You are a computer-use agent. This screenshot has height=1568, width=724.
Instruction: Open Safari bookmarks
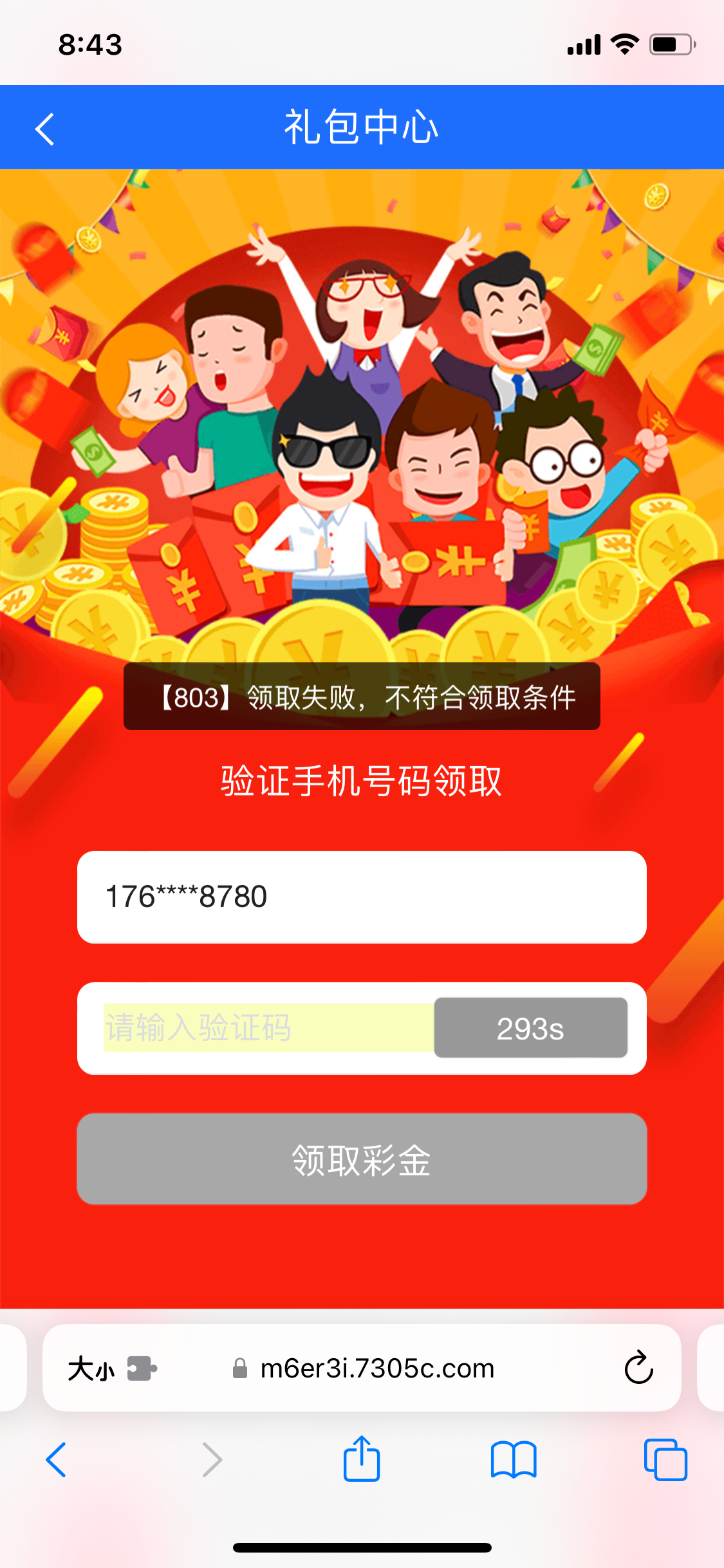[513, 1460]
